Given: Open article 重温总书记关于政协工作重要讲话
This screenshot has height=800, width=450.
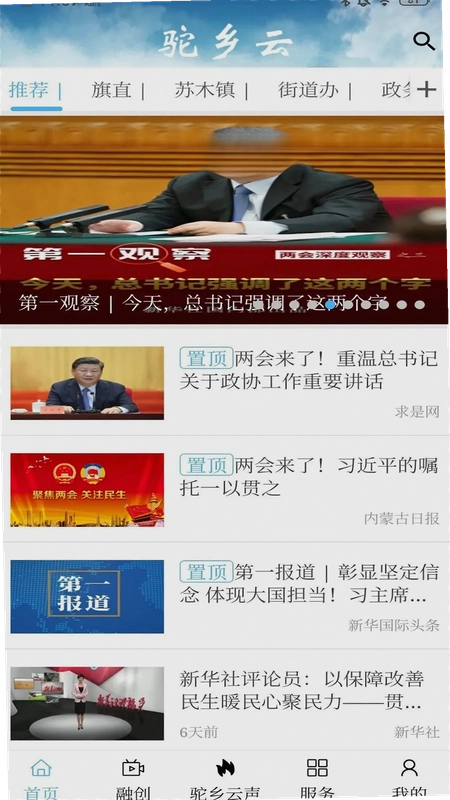Looking at the screenshot, I should (x=225, y=383).
